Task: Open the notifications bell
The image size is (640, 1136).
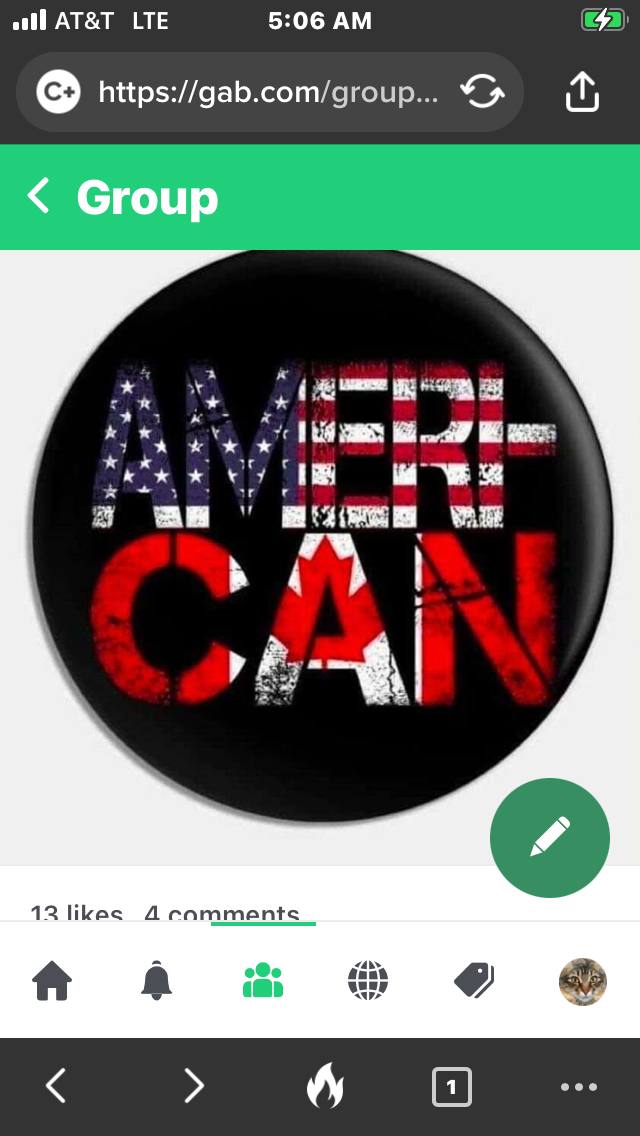Action: coord(157,981)
